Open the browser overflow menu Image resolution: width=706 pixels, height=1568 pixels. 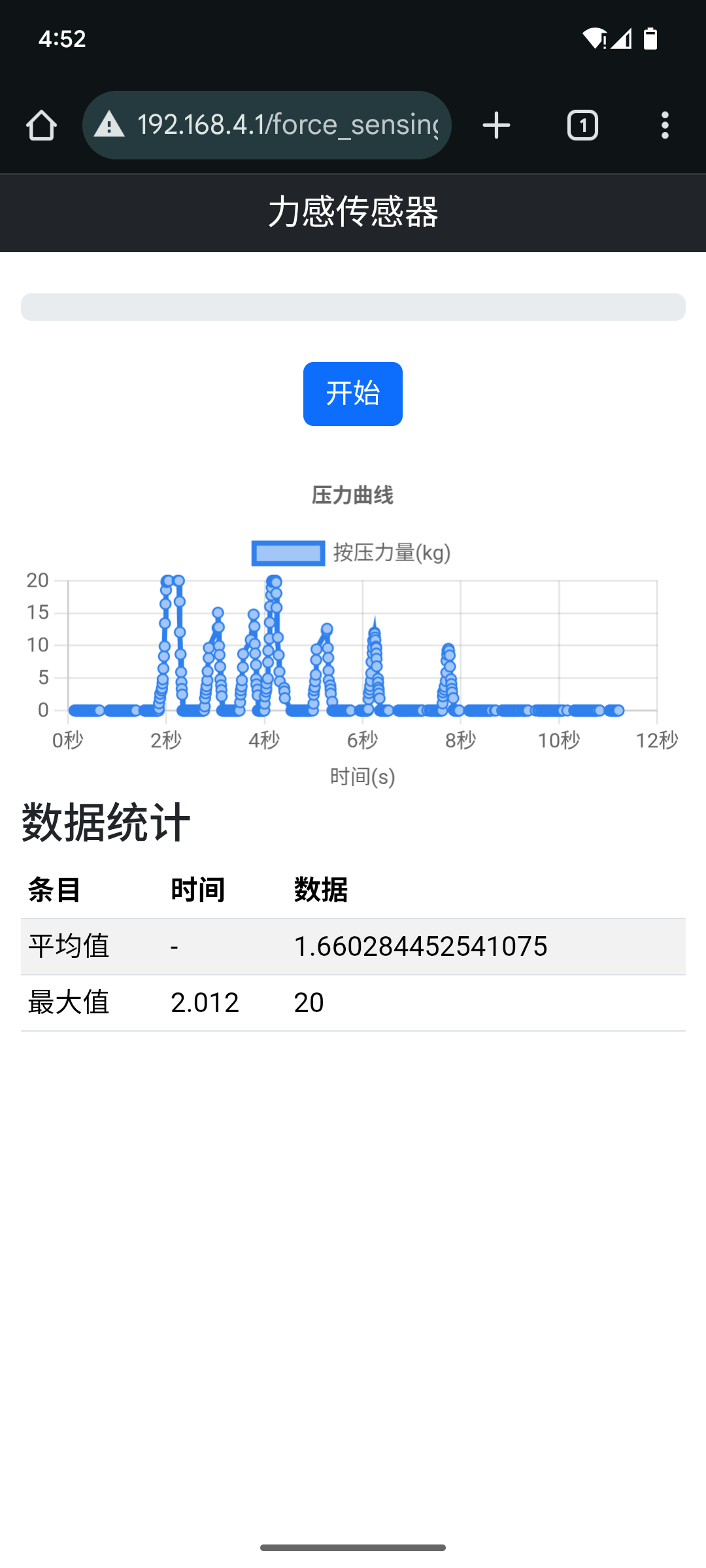(665, 125)
